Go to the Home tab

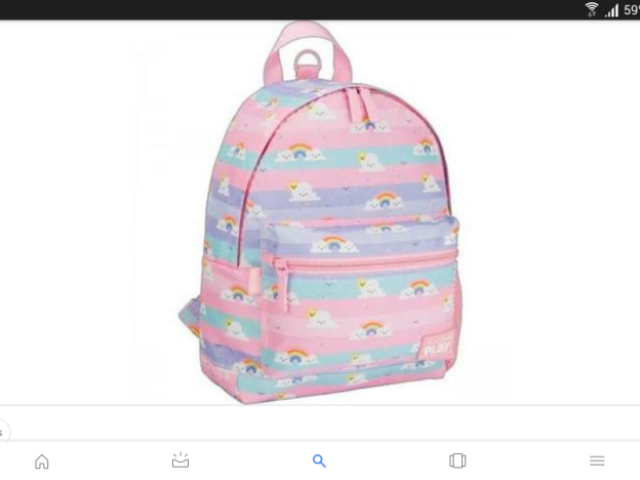[42, 461]
